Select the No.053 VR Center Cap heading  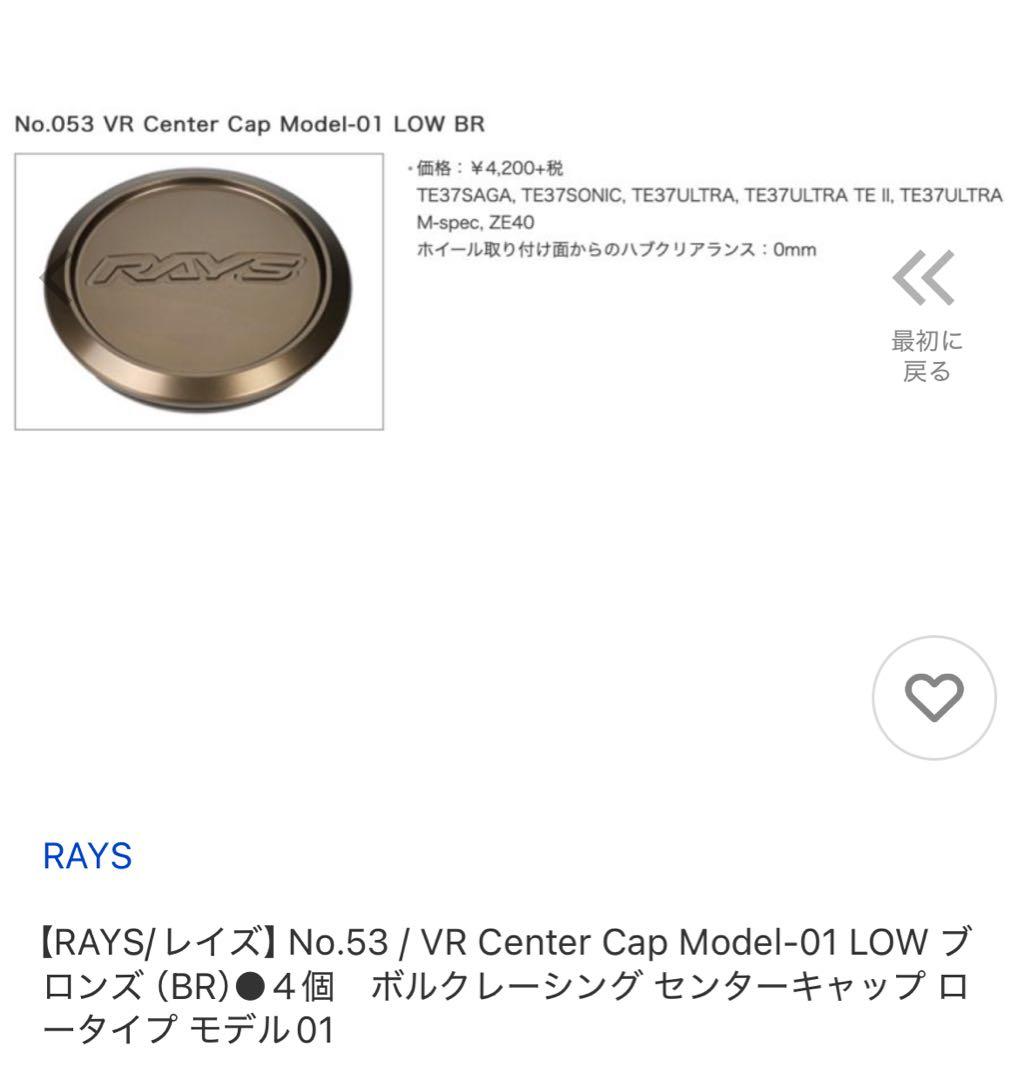pos(248,126)
